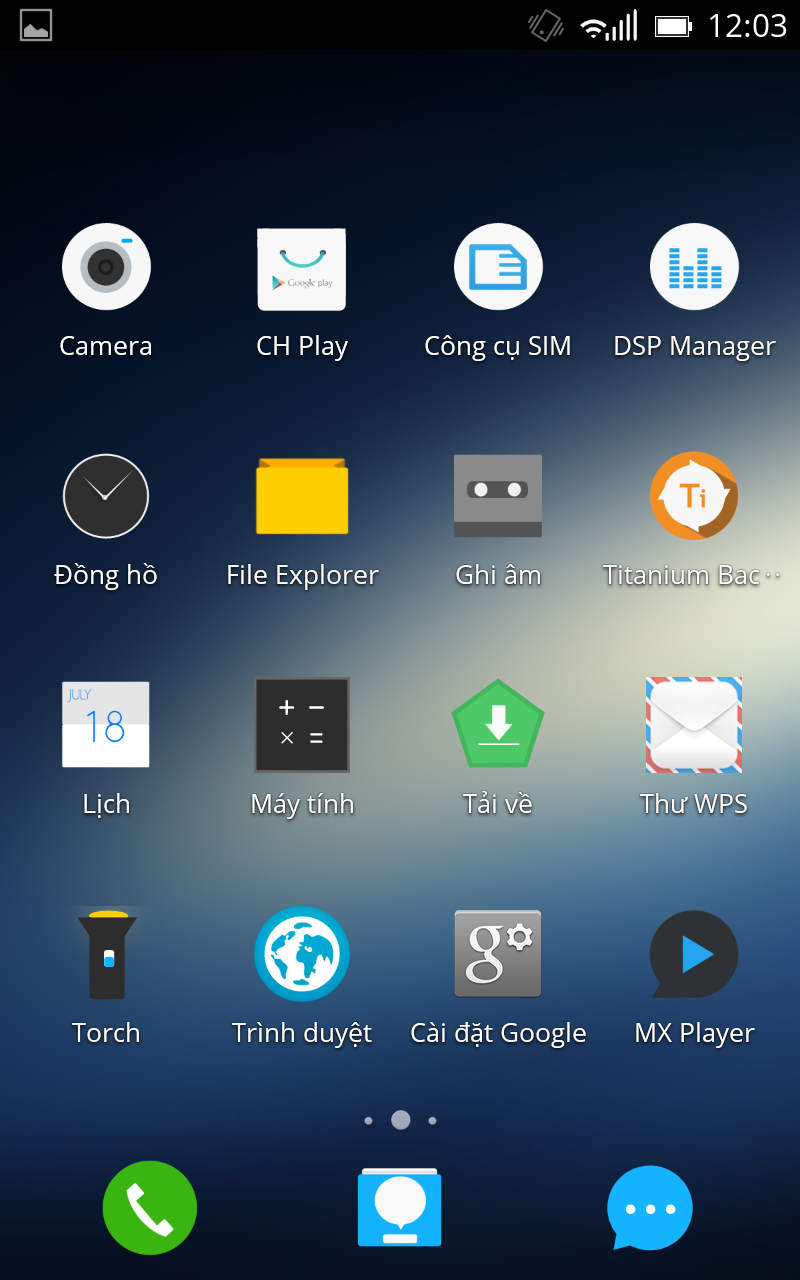Open the Đồng hồ clock app
Viewport: 800px width, 1280px height.
point(106,496)
